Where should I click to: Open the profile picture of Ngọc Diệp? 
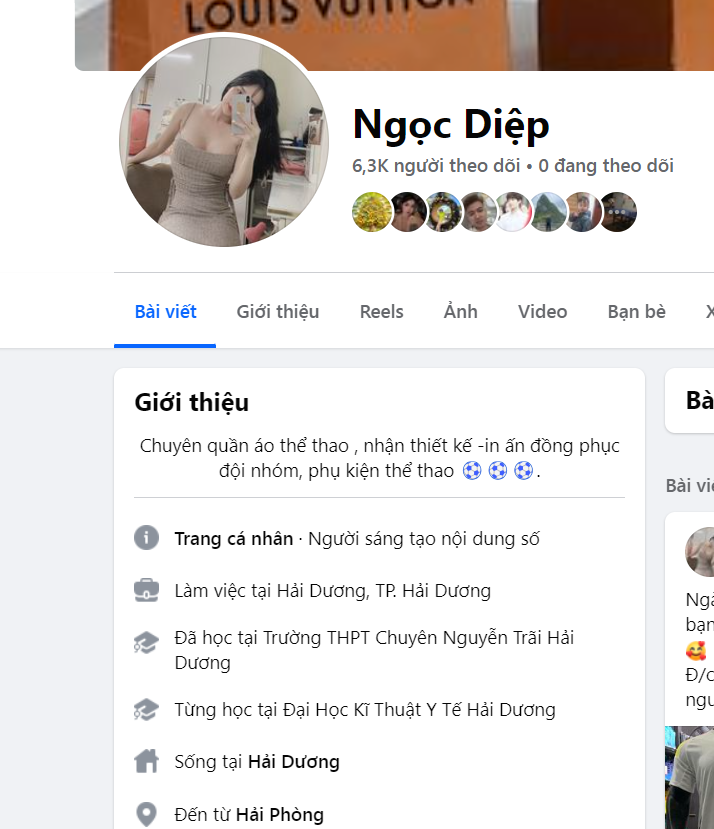[x=223, y=142]
